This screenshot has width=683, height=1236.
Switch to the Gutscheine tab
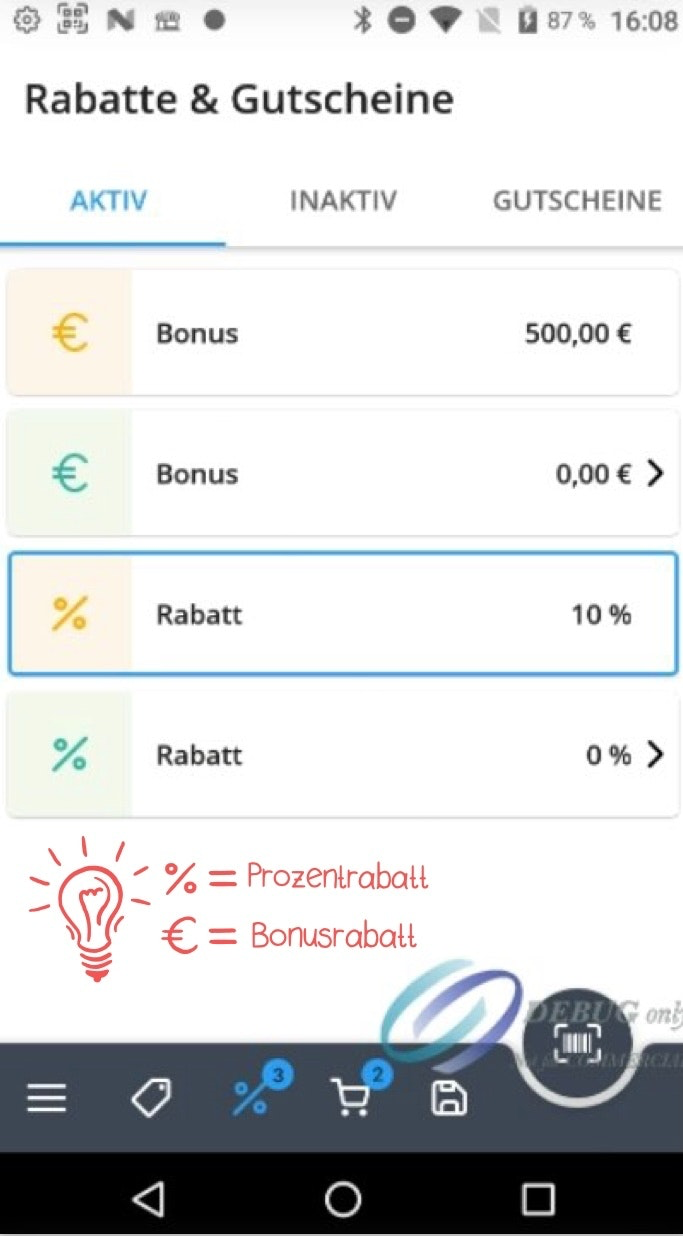(577, 201)
